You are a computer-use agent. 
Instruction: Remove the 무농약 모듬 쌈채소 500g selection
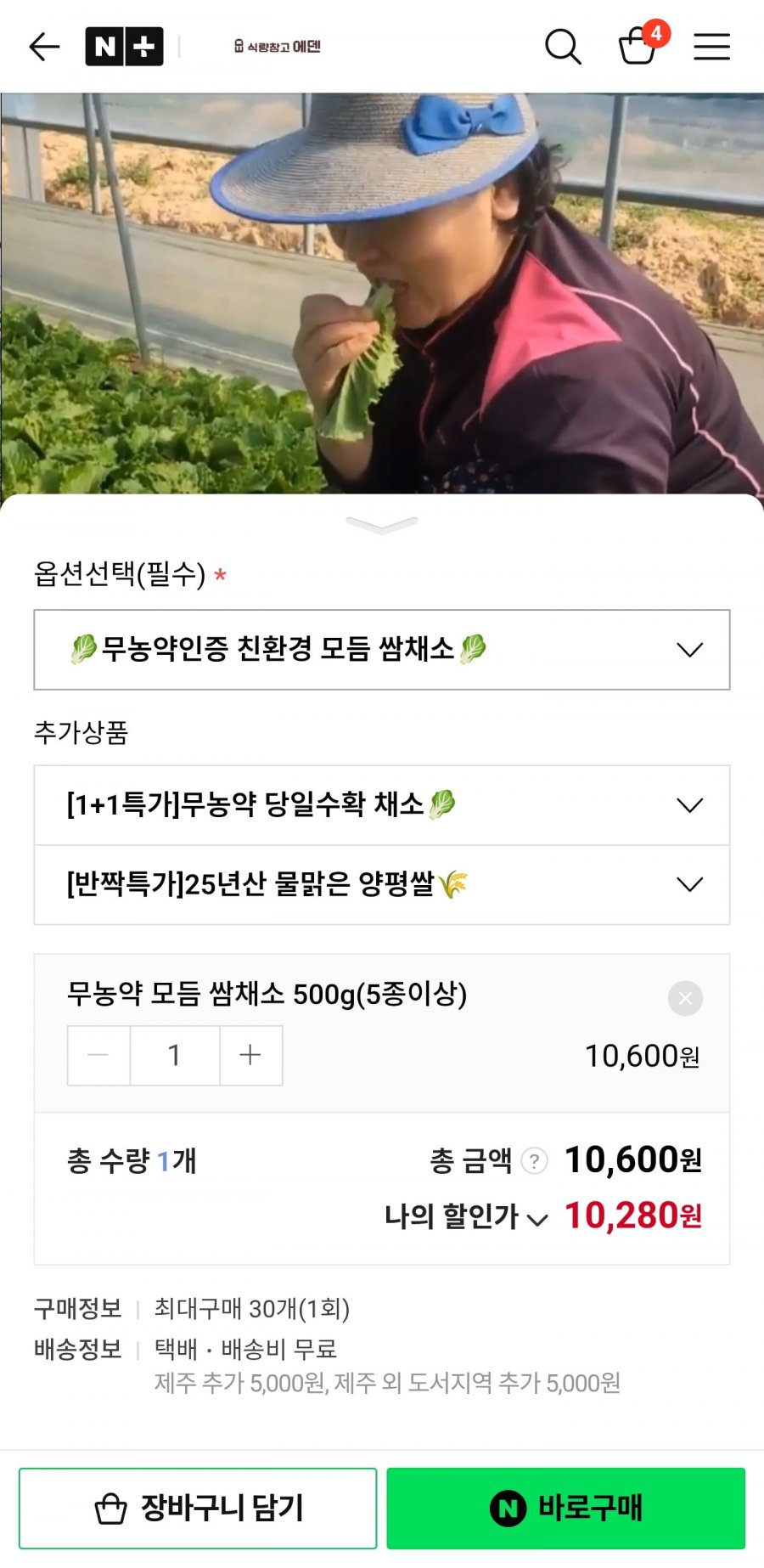(x=685, y=998)
